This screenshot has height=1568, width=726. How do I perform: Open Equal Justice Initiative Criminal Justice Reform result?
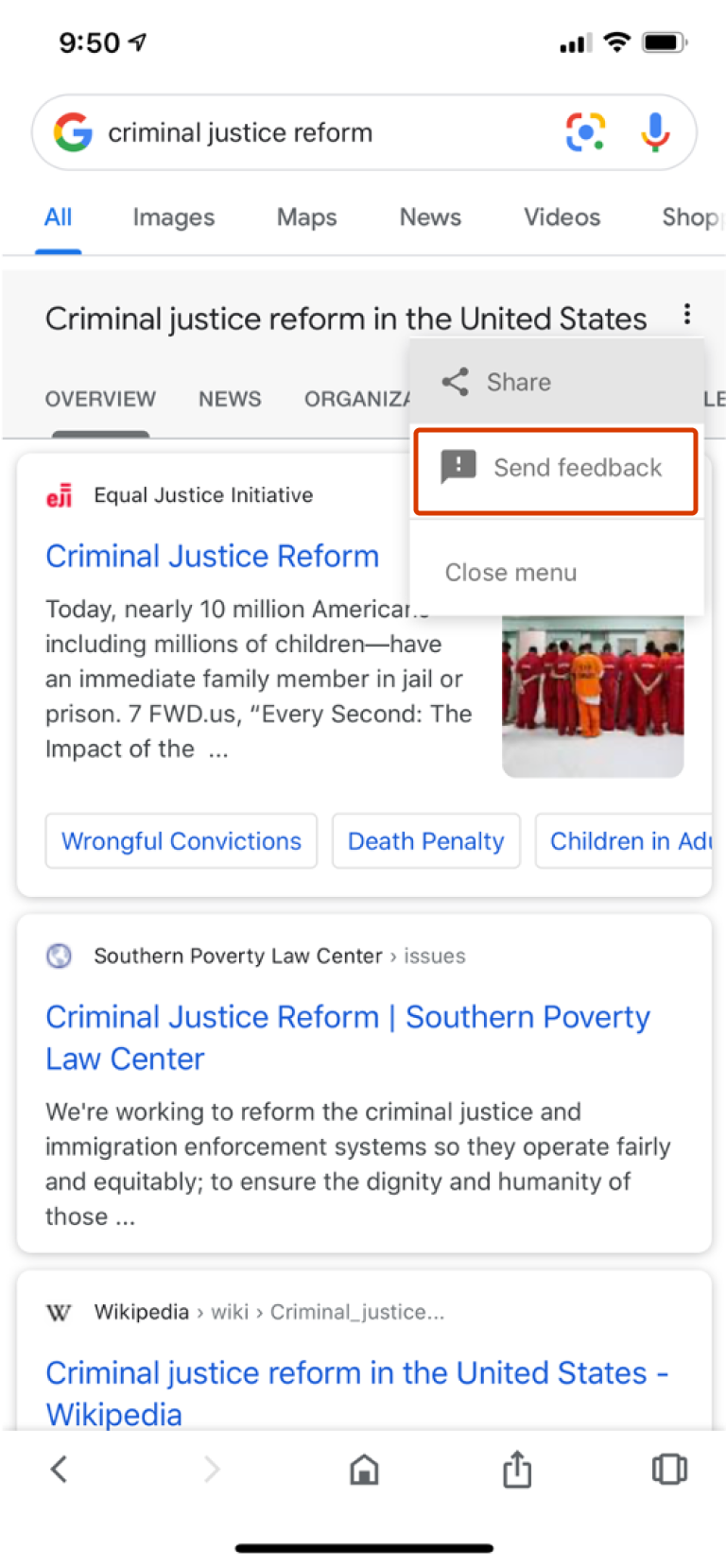coord(213,556)
